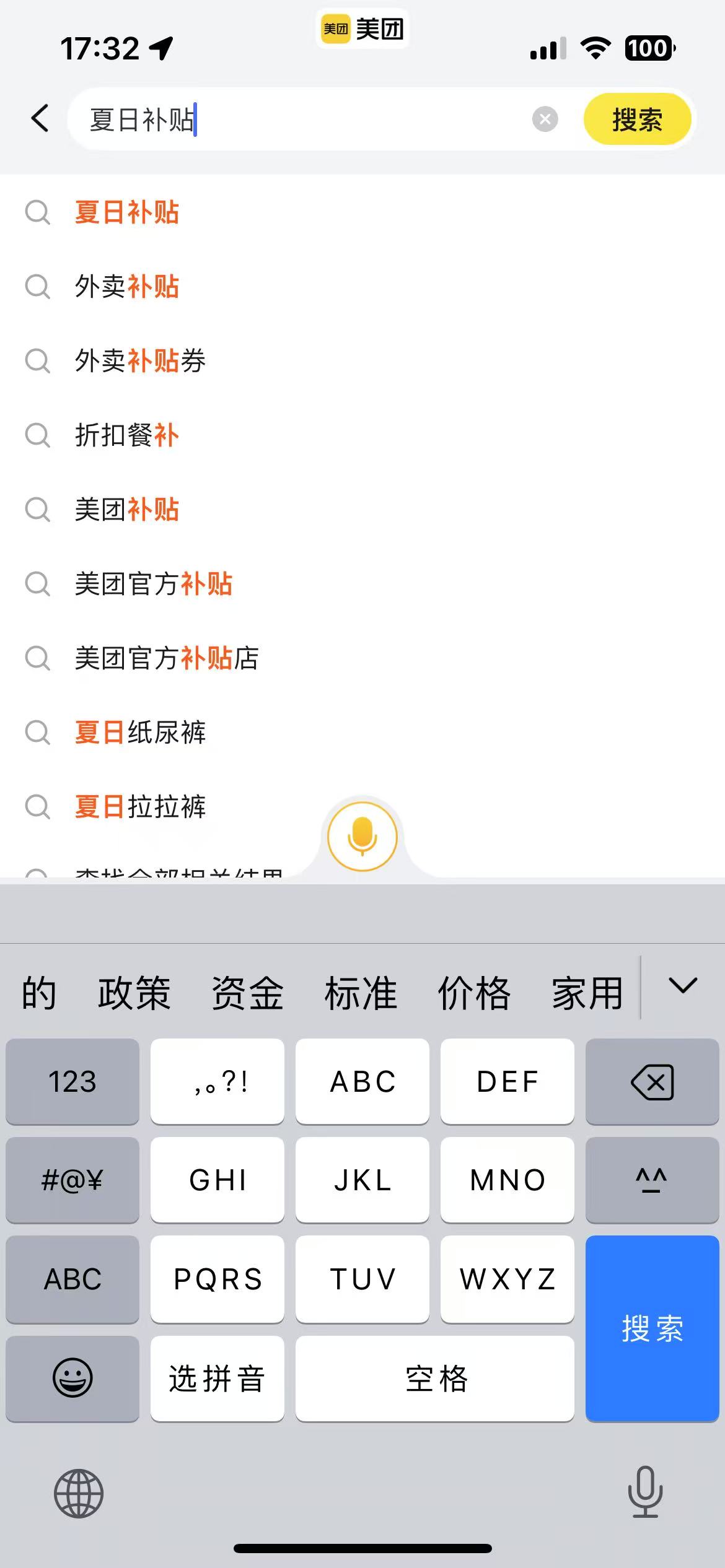Tap the yellow 搜索 button
This screenshot has width=725, height=1568.
[637, 119]
